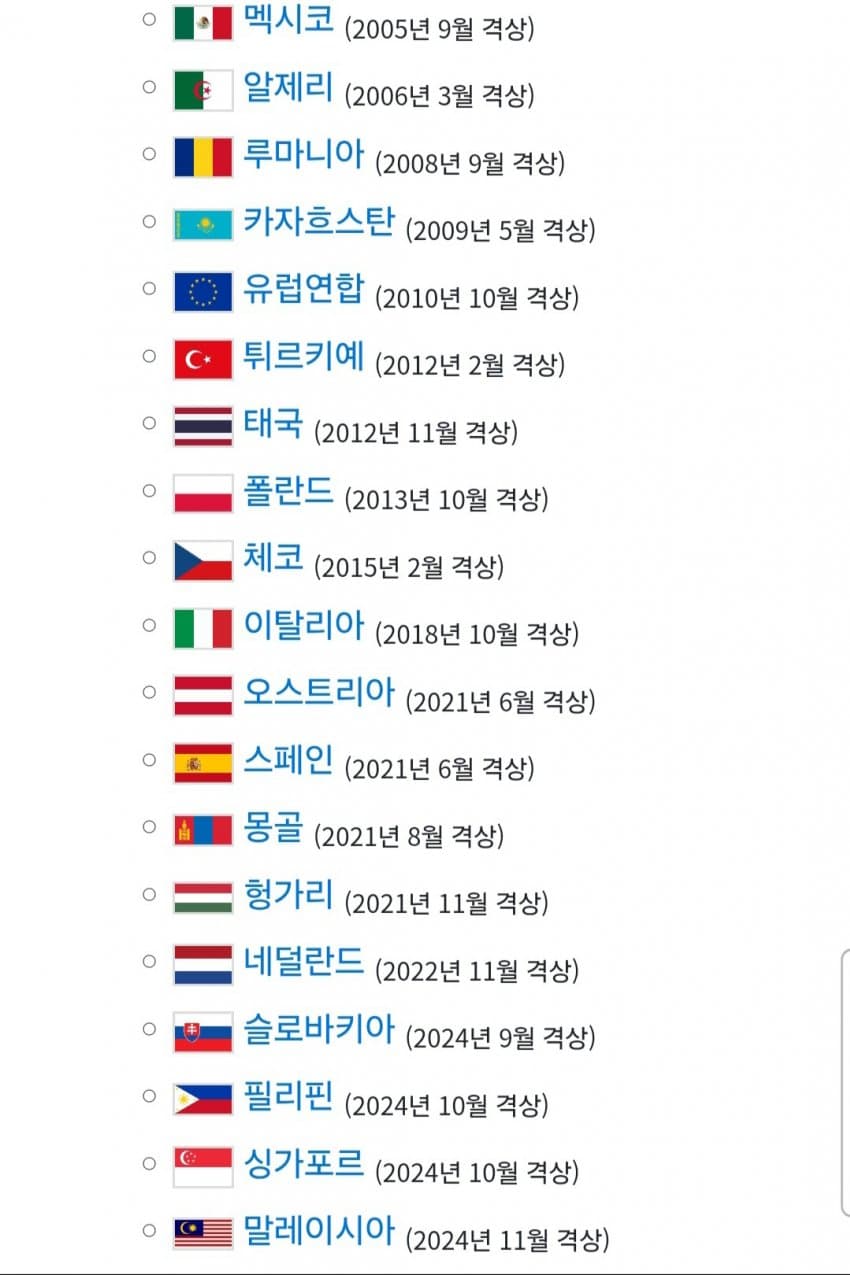Screen dimensions: 850x1275
Task: Go to the 체코 page
Action: tap(273, 559)
